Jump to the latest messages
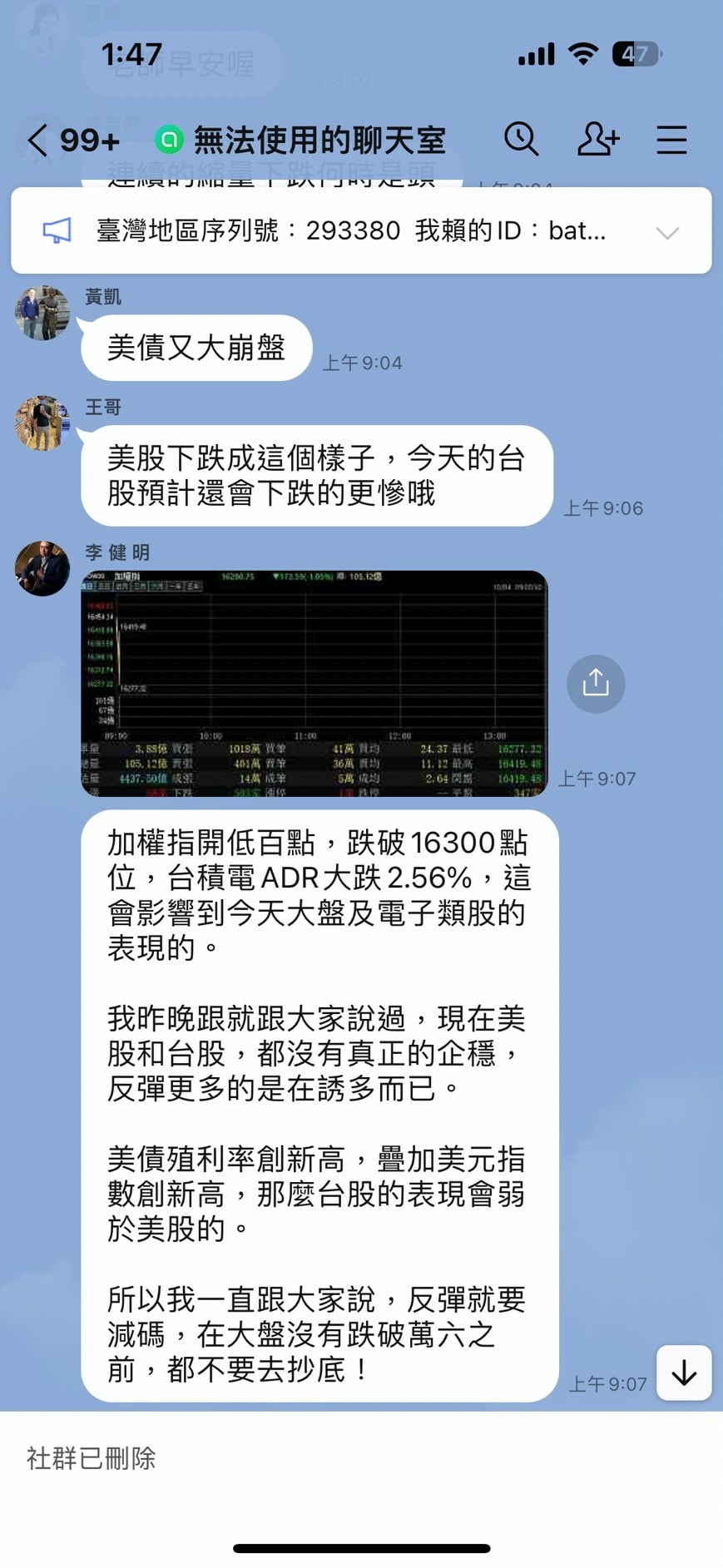Viewport: 723px width, 1568px height. pyautogui.click(x=683, y=1372)
